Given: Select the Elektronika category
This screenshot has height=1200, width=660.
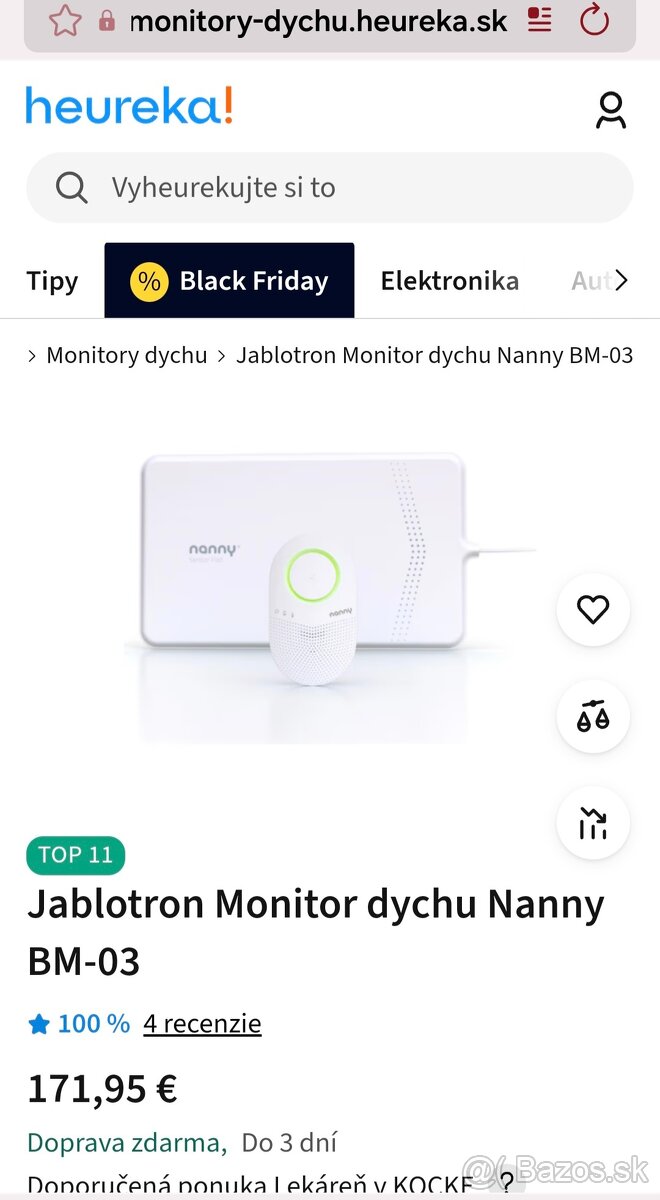Looking at the screenshot, I should coord(449,281).
